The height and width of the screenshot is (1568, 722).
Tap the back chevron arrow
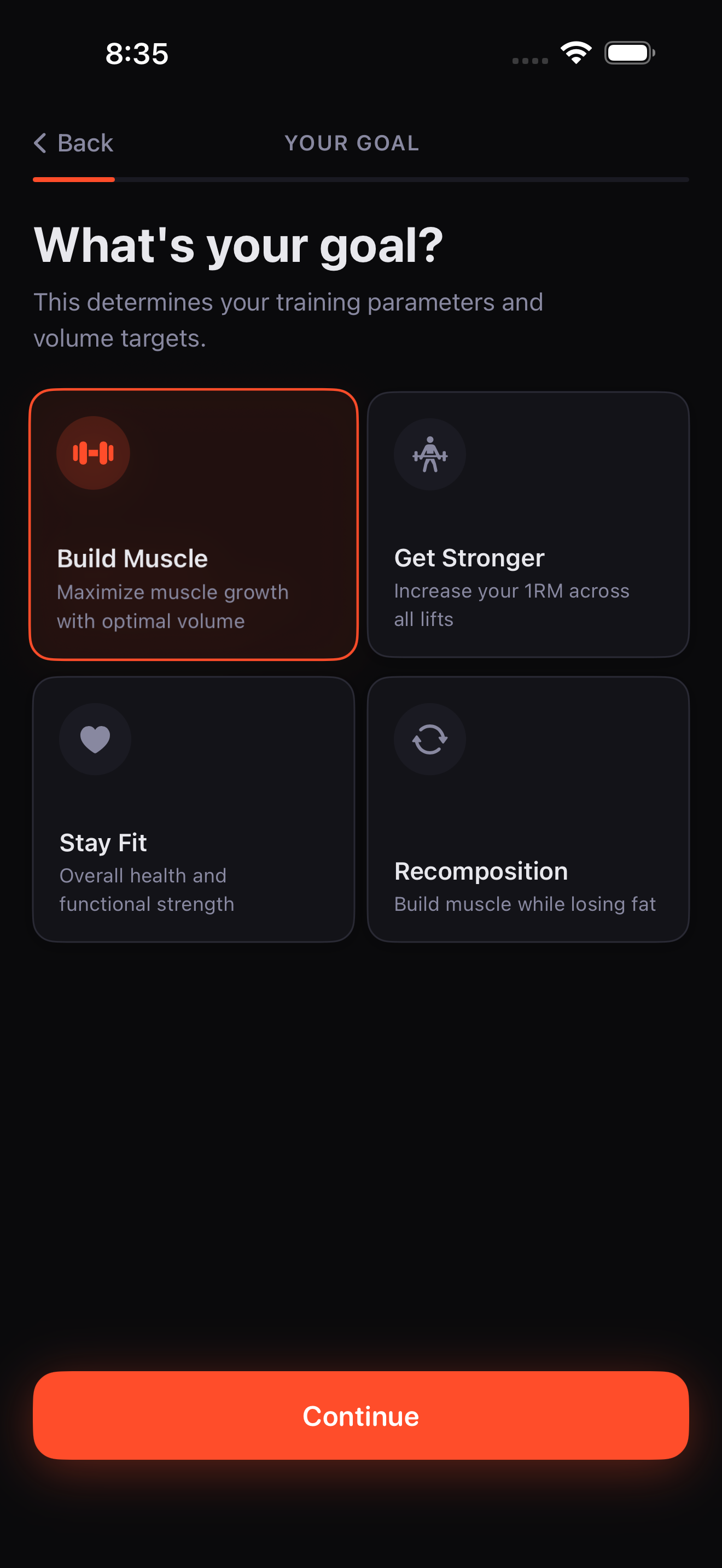pyautogui.click(x=40, y=143)
